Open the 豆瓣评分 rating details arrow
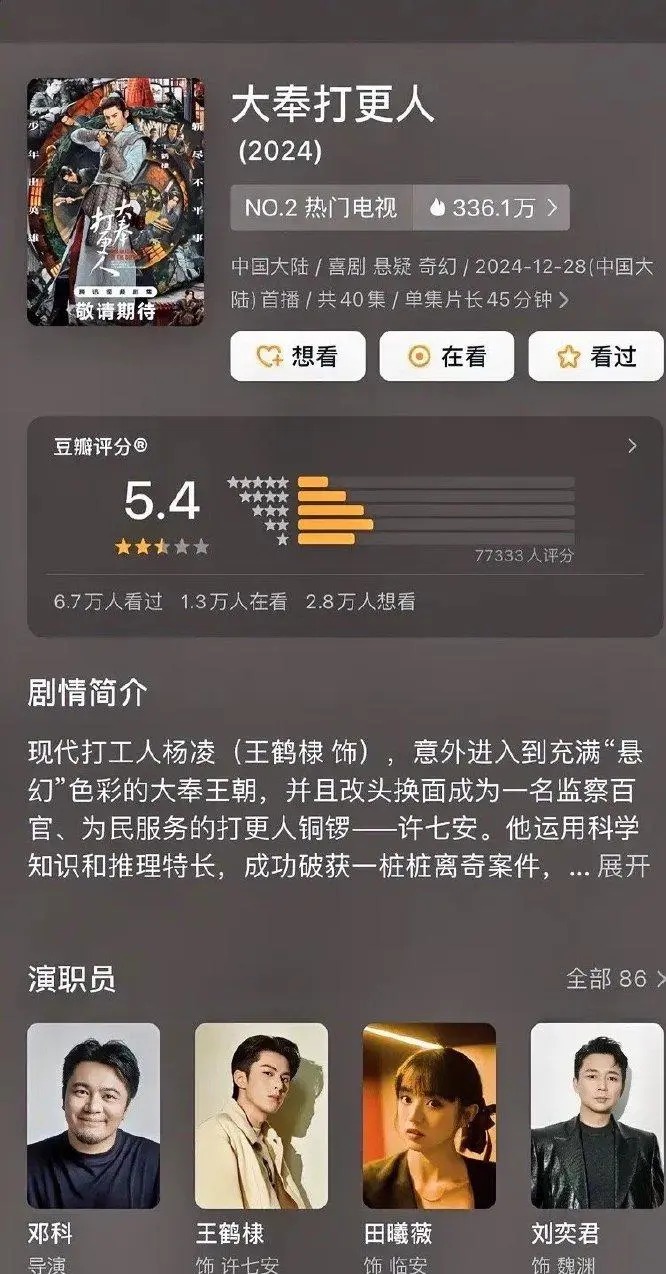The image size is (666, 1274). [631, 446]
